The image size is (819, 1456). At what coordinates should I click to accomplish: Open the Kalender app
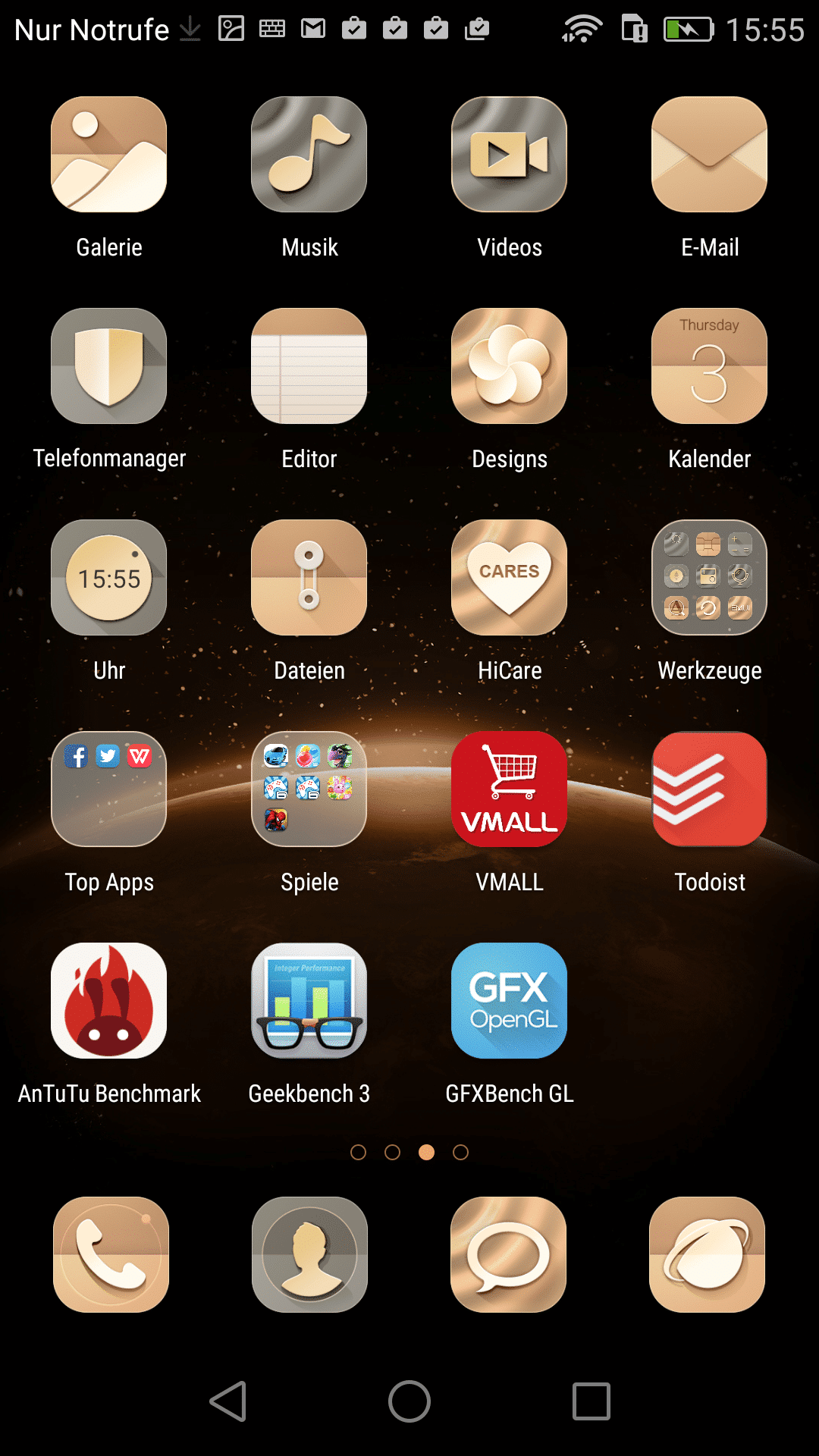coord(710,366)
